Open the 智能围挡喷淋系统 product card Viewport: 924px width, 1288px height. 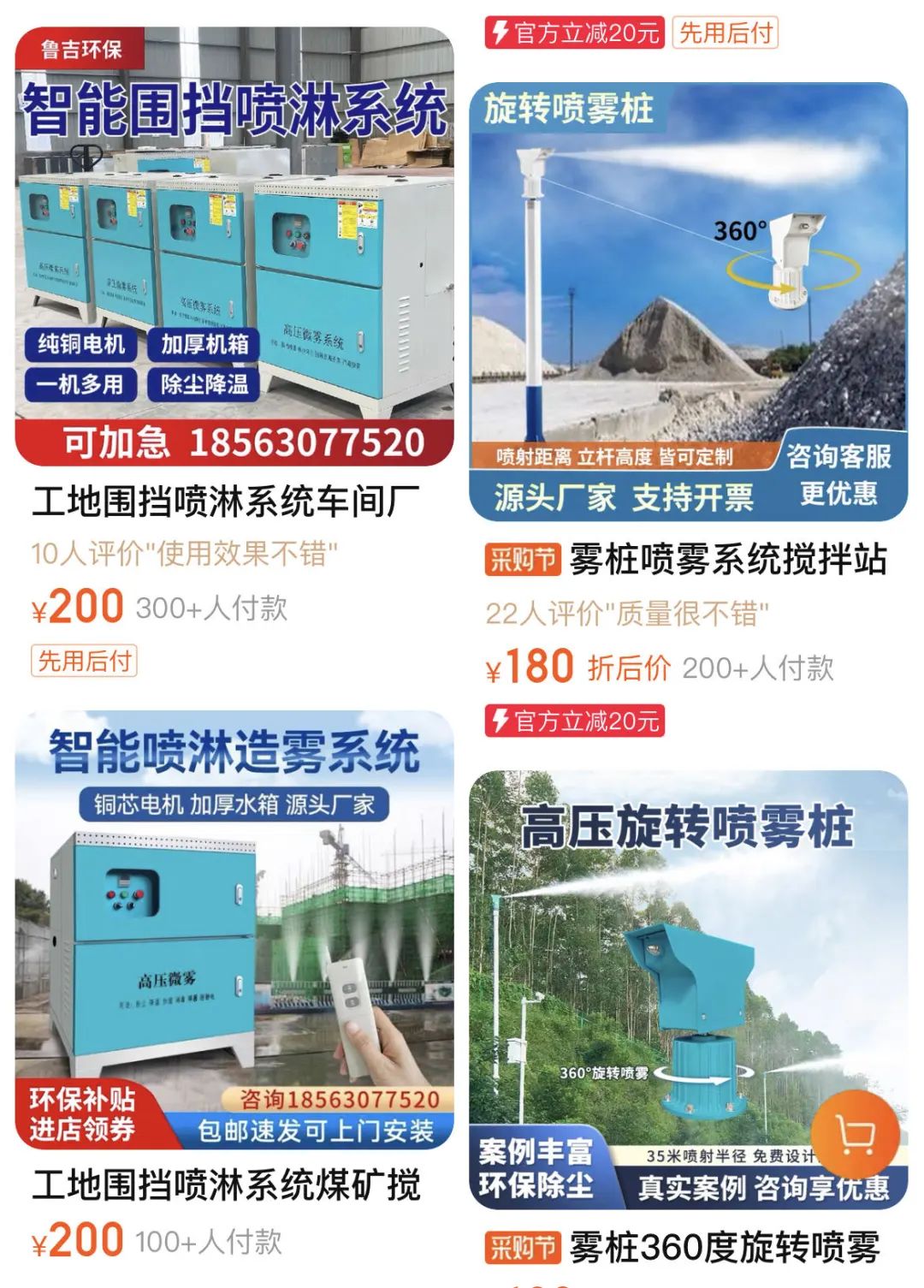click(x=234, y=248)
